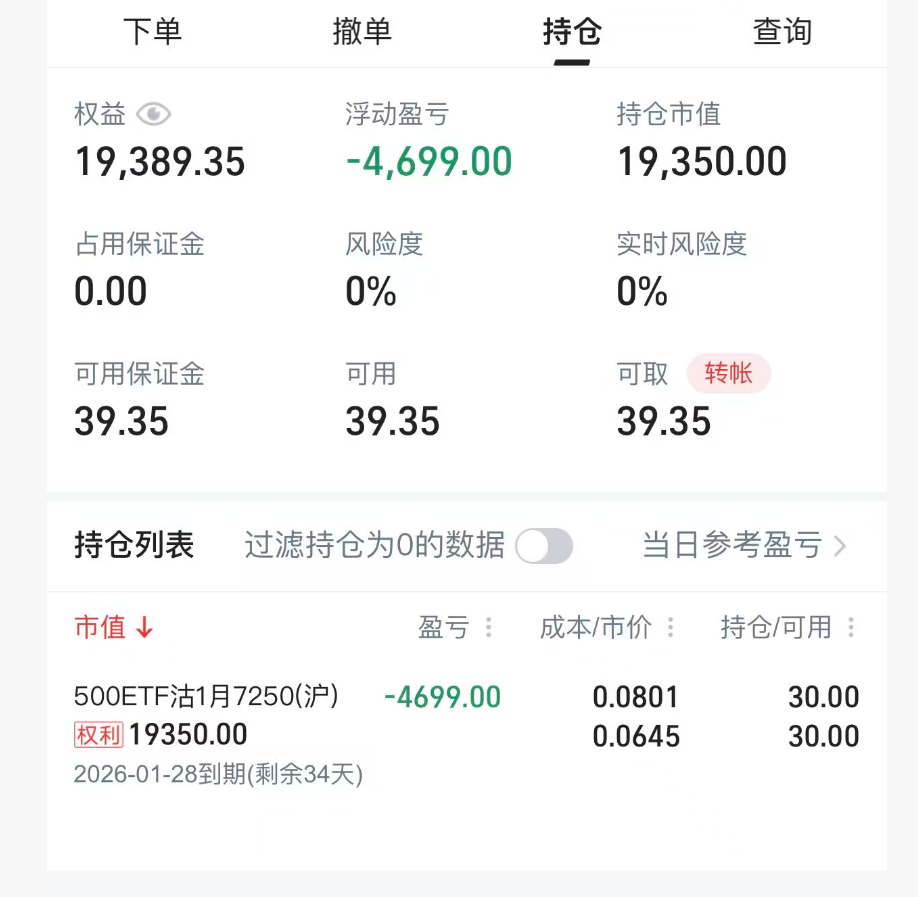Viewport: 918px width, 897px height.
Task: Open the 成本/市价 column options
Action: pyautogui.click(x=670, y=628)
